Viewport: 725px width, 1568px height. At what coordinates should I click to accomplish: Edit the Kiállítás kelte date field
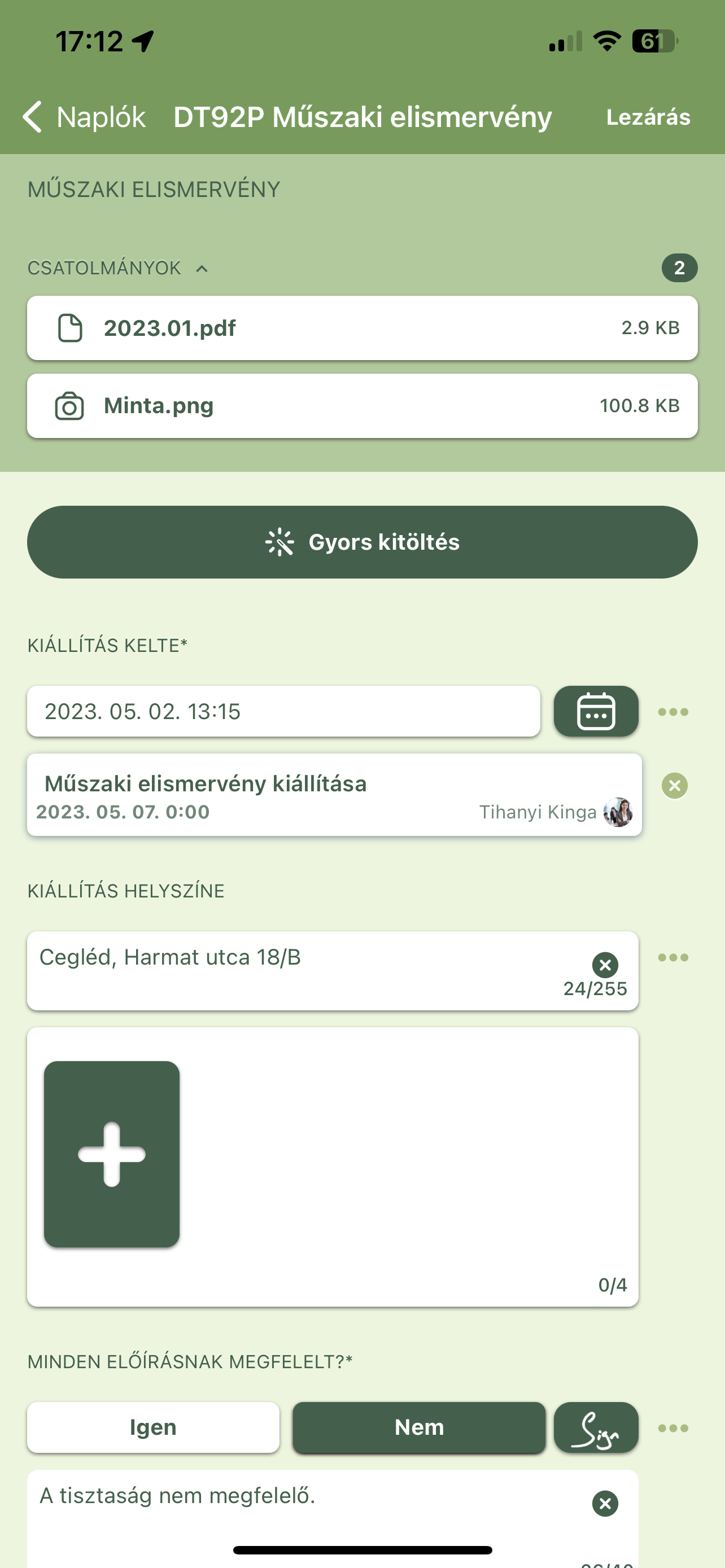(283, 712)
